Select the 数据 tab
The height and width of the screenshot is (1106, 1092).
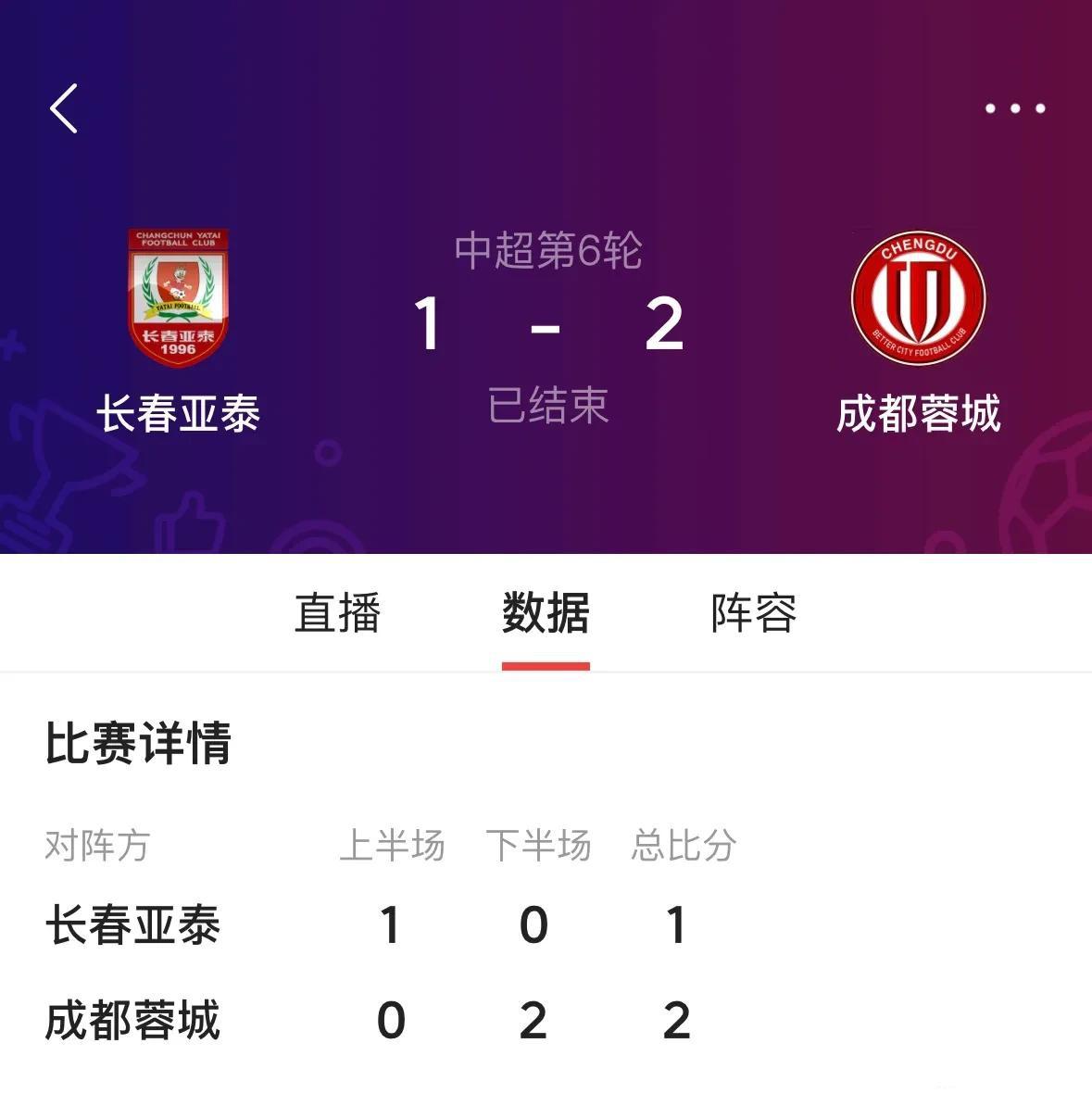pyautogui.click(x=546, y=612)
